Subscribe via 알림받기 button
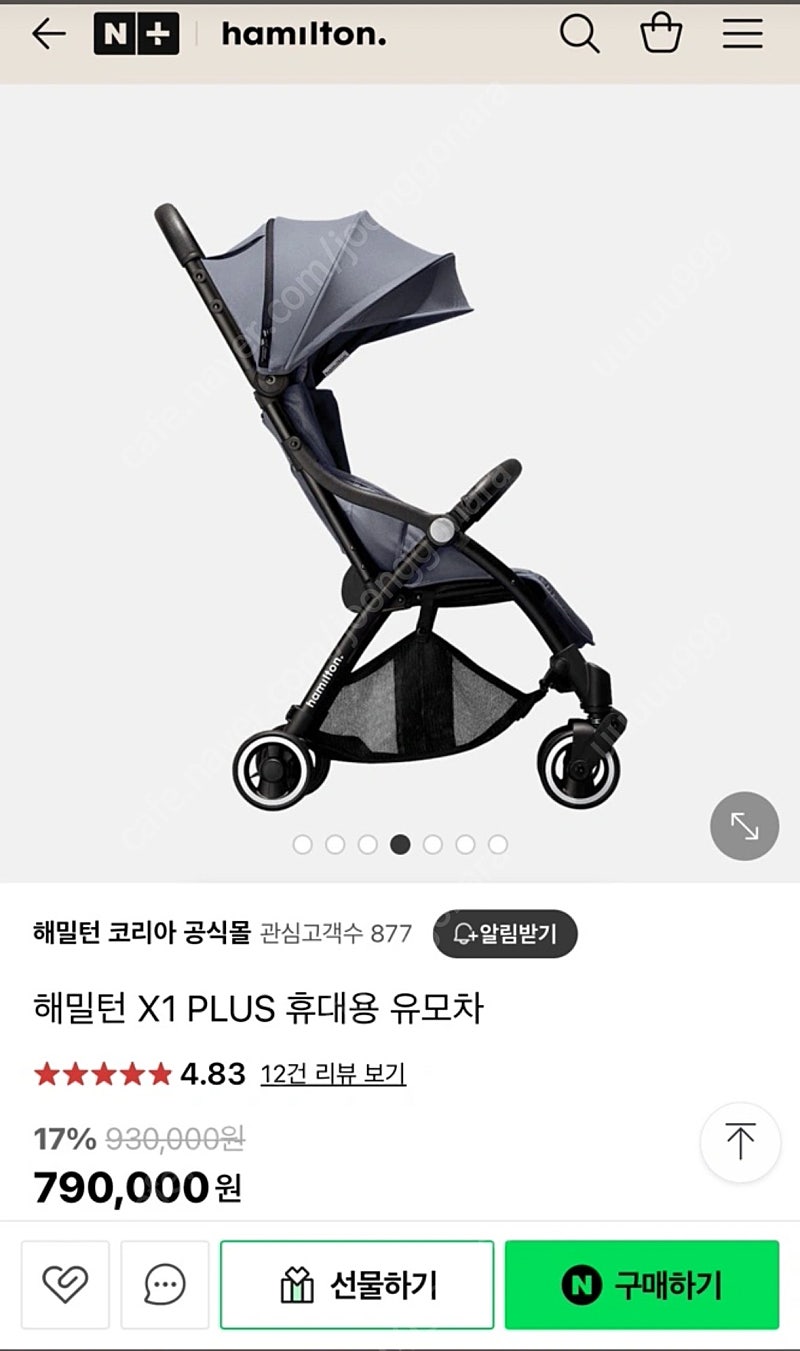 (x=505, y=934)
